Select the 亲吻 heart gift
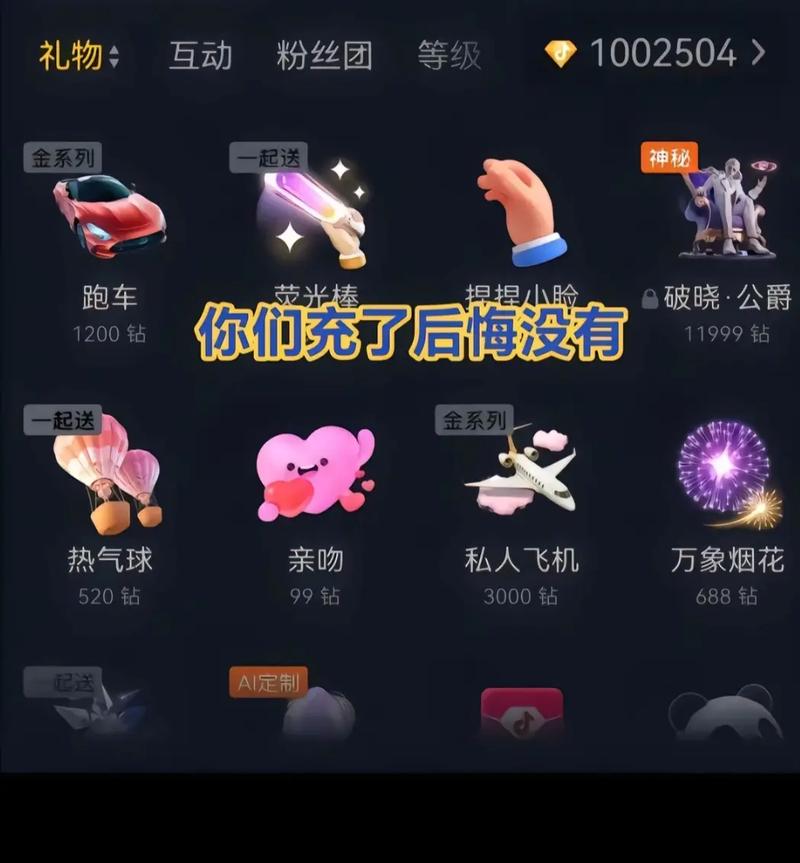This screenshot has width=800, height=863. [315, 478]
